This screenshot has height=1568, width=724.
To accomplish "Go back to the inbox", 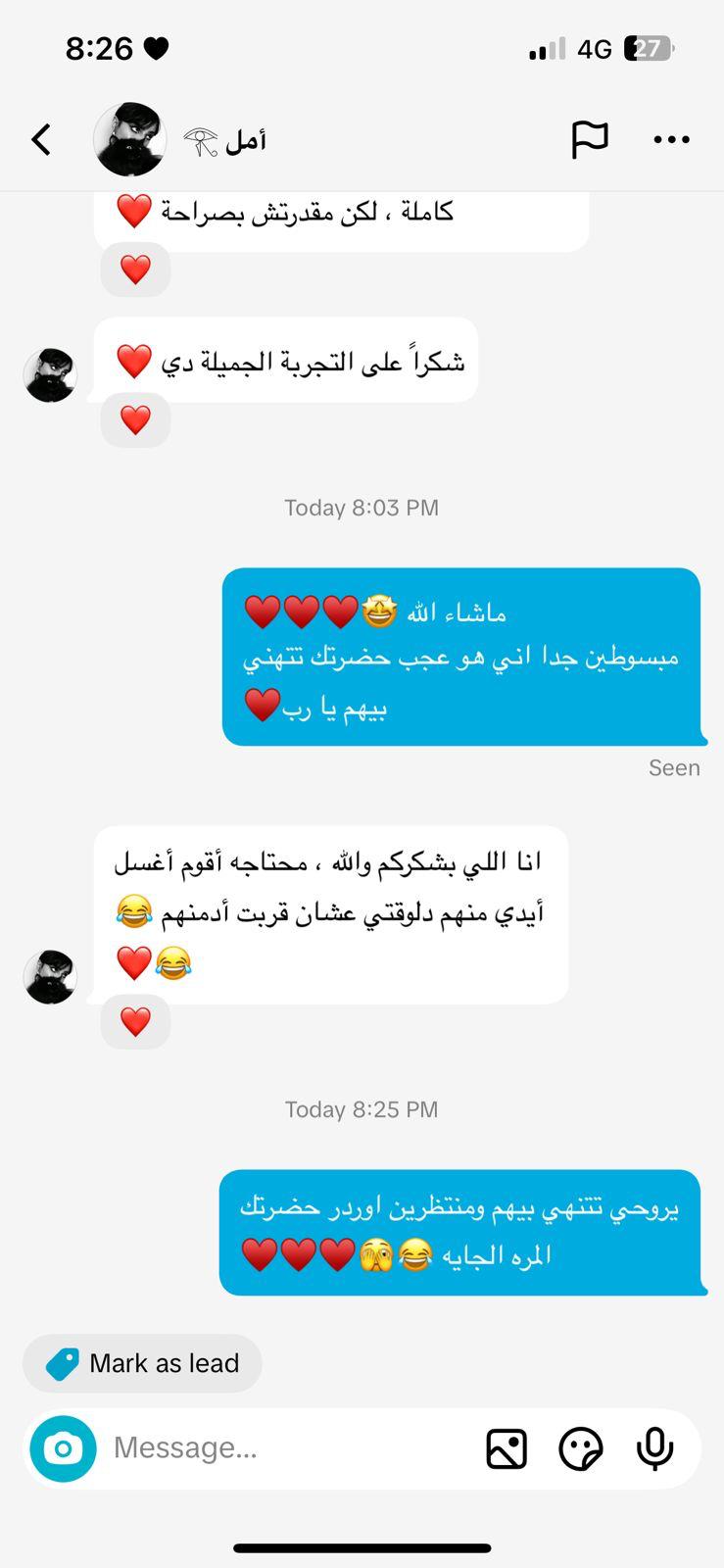I will [41, 140].
